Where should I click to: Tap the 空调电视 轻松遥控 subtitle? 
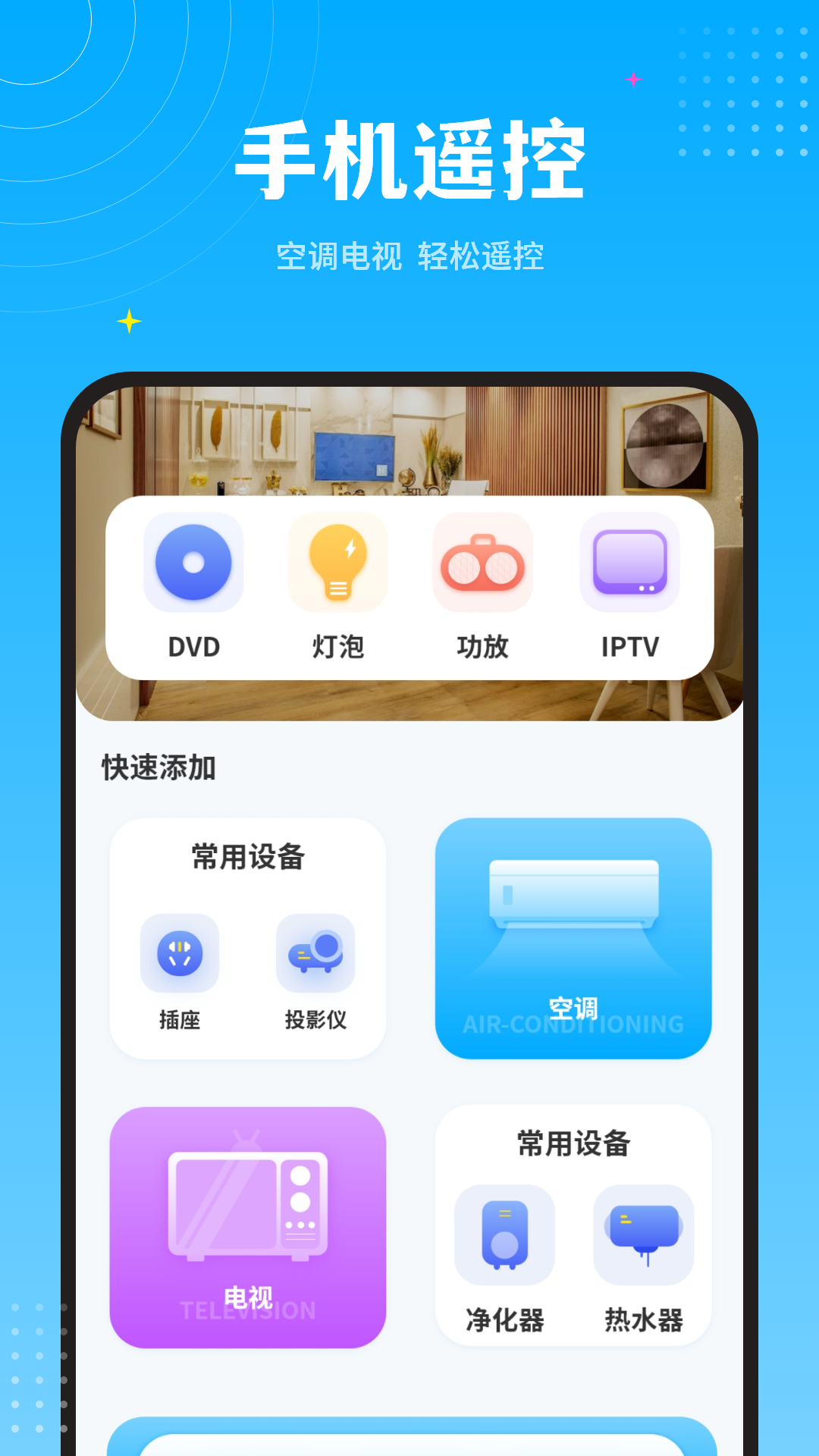click(x=409, y=257)
